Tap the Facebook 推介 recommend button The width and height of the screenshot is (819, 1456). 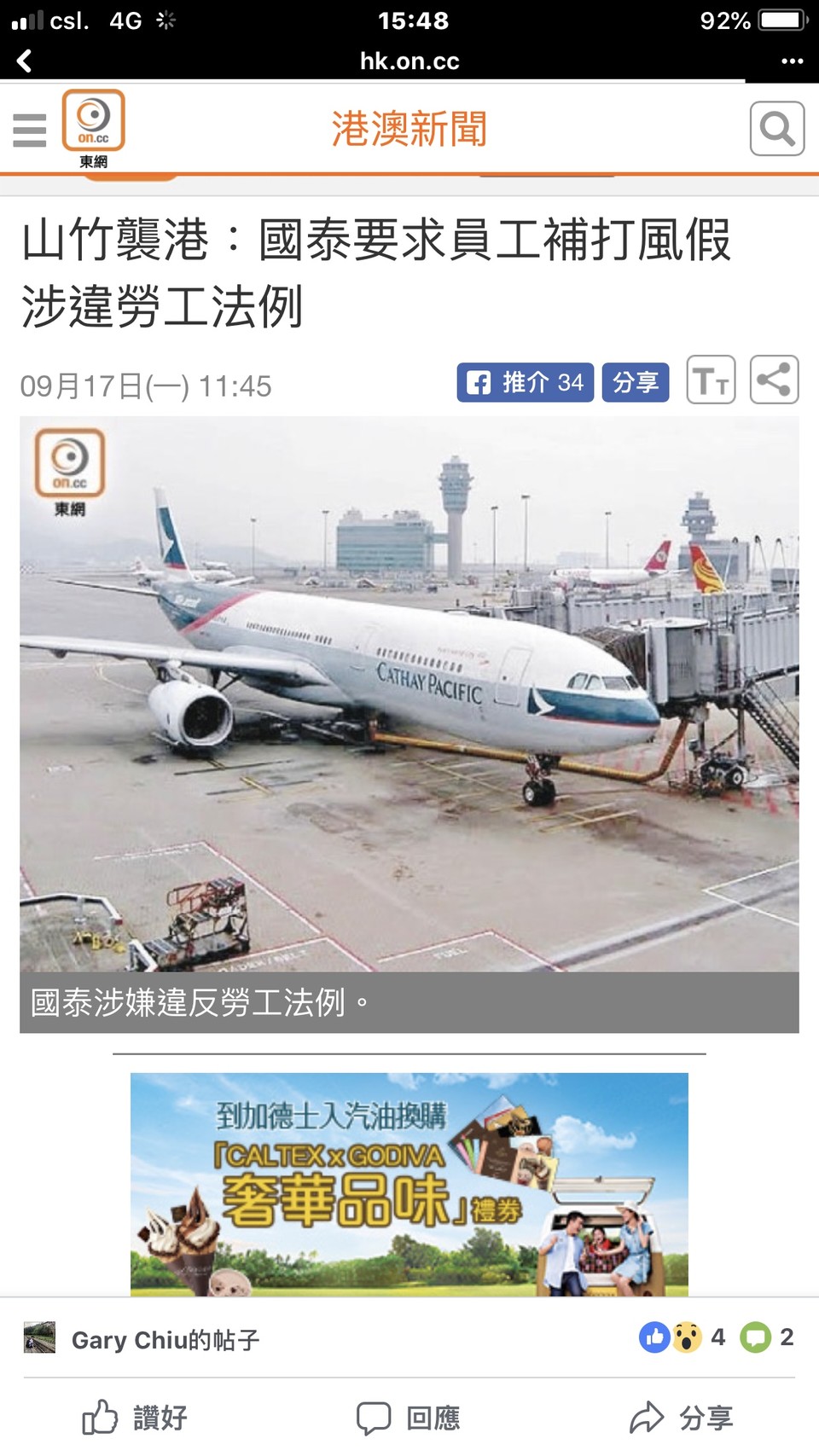pyautogui.click(x=525, y=382)
